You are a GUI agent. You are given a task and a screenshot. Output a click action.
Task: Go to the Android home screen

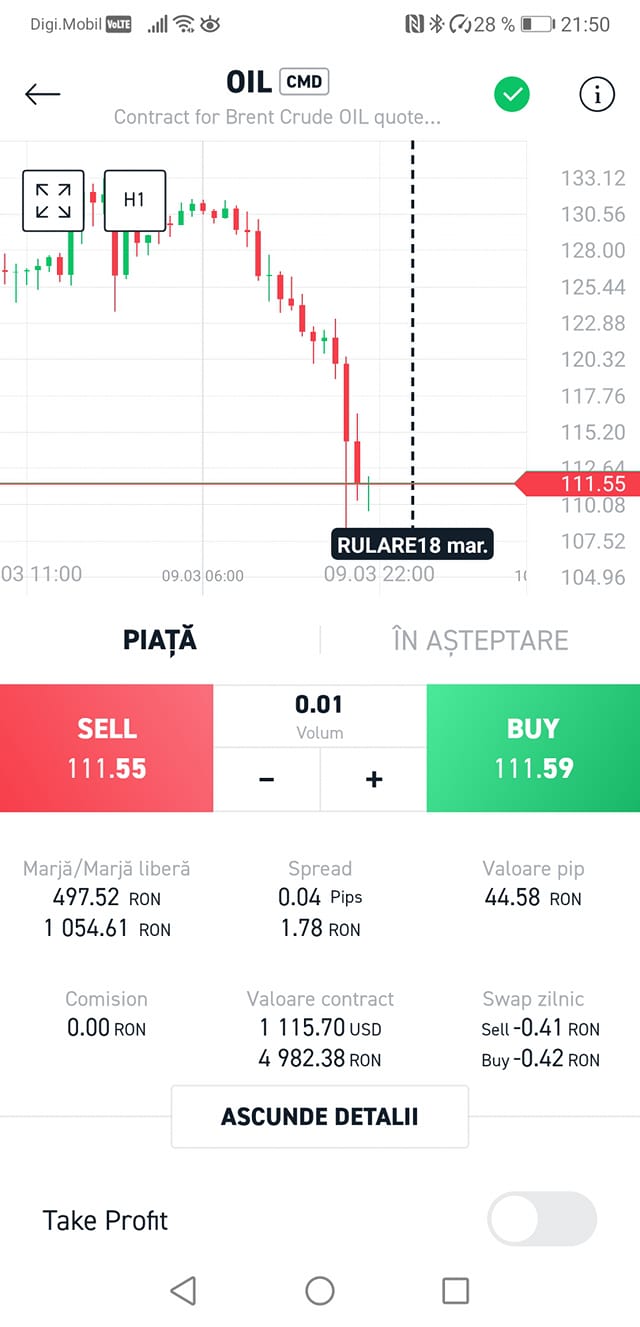click(x=320, y=1290)
